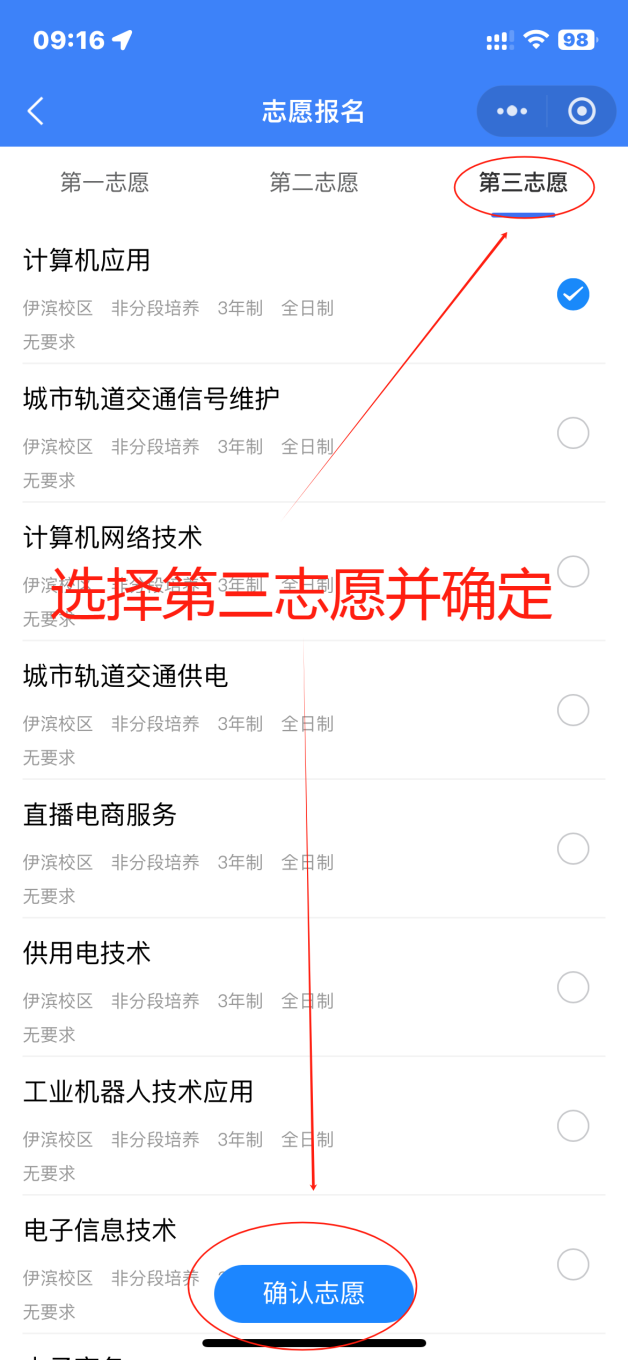Select 直播电商服务 as the choice
This screenshot has height=1360, width=628.
[x=573, y=849]
